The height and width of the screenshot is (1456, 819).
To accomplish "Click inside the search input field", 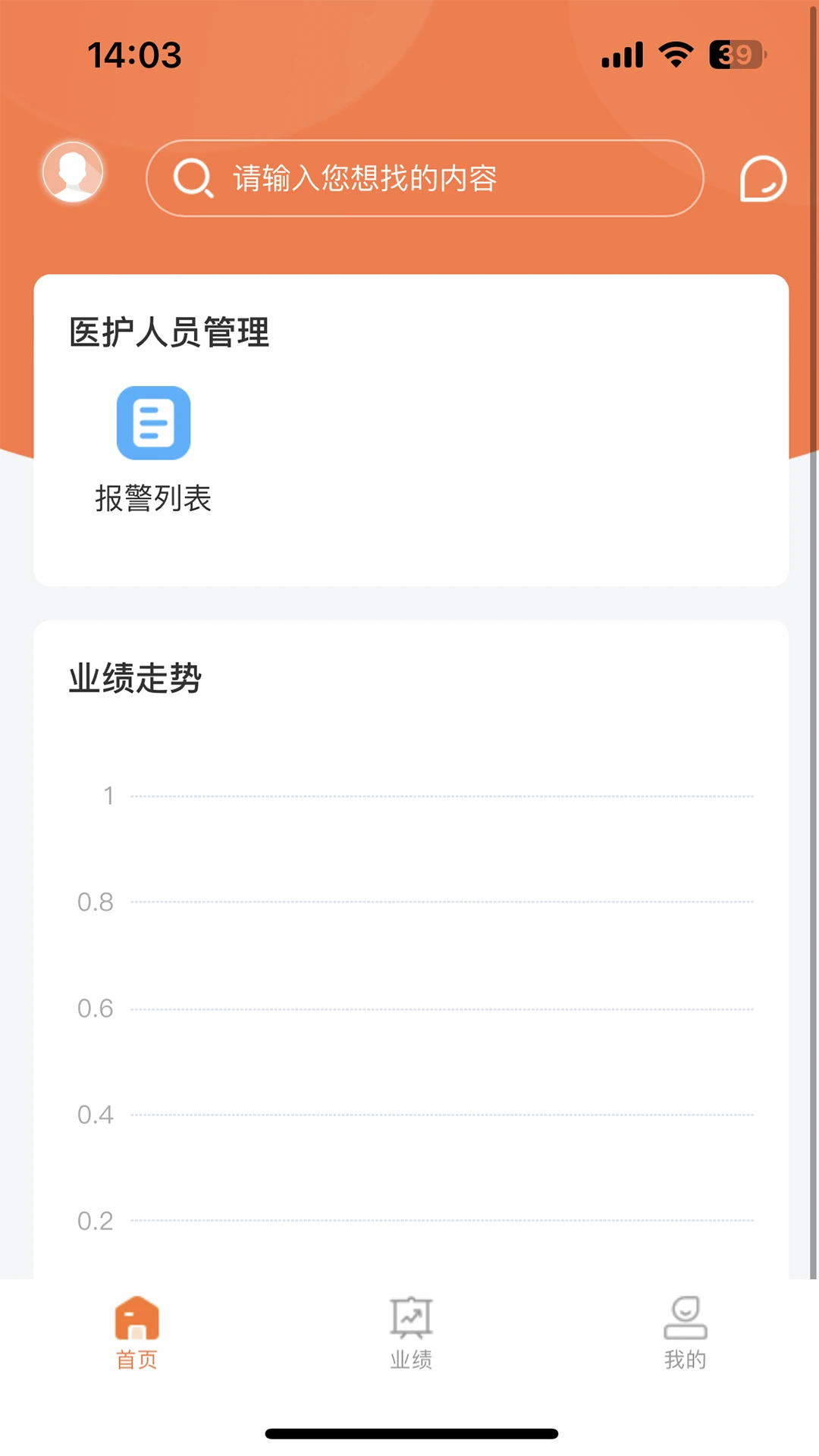I will click(x=425, y=179).
